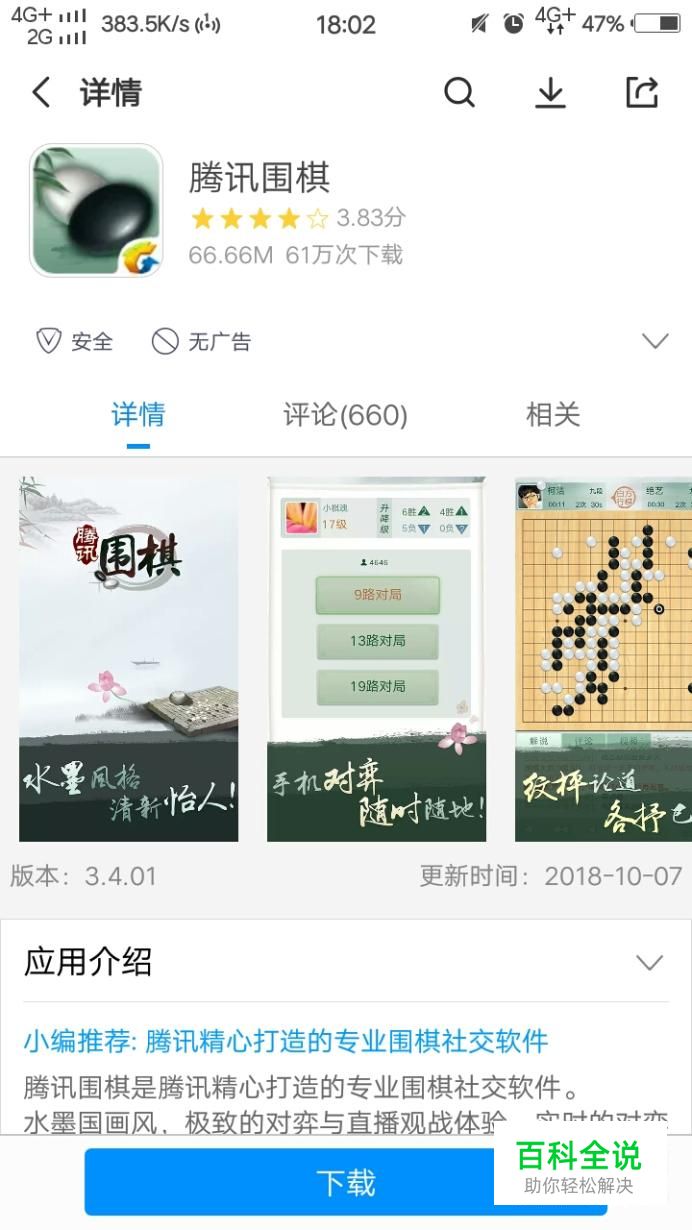Open the search icon in the header
This screenshot has height=1230, width=692.
[459, 93]
